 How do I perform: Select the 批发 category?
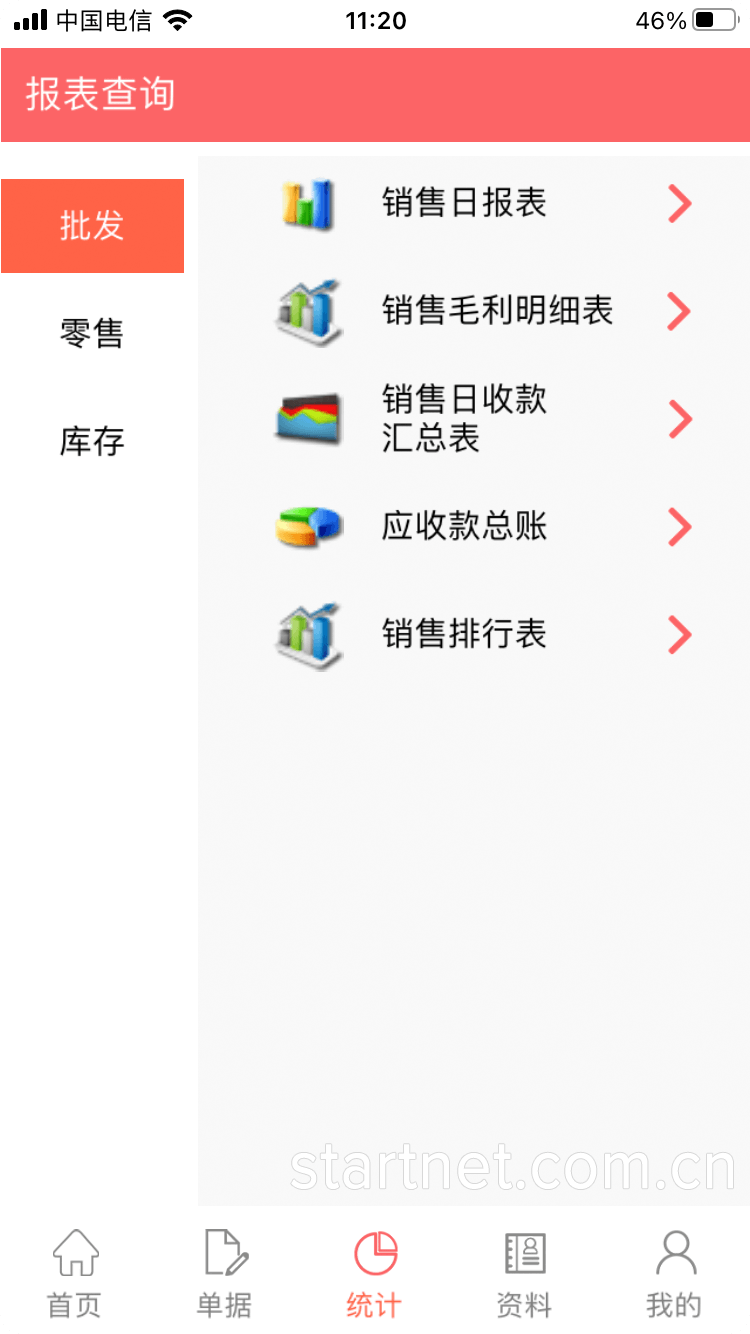pos(92,226)
